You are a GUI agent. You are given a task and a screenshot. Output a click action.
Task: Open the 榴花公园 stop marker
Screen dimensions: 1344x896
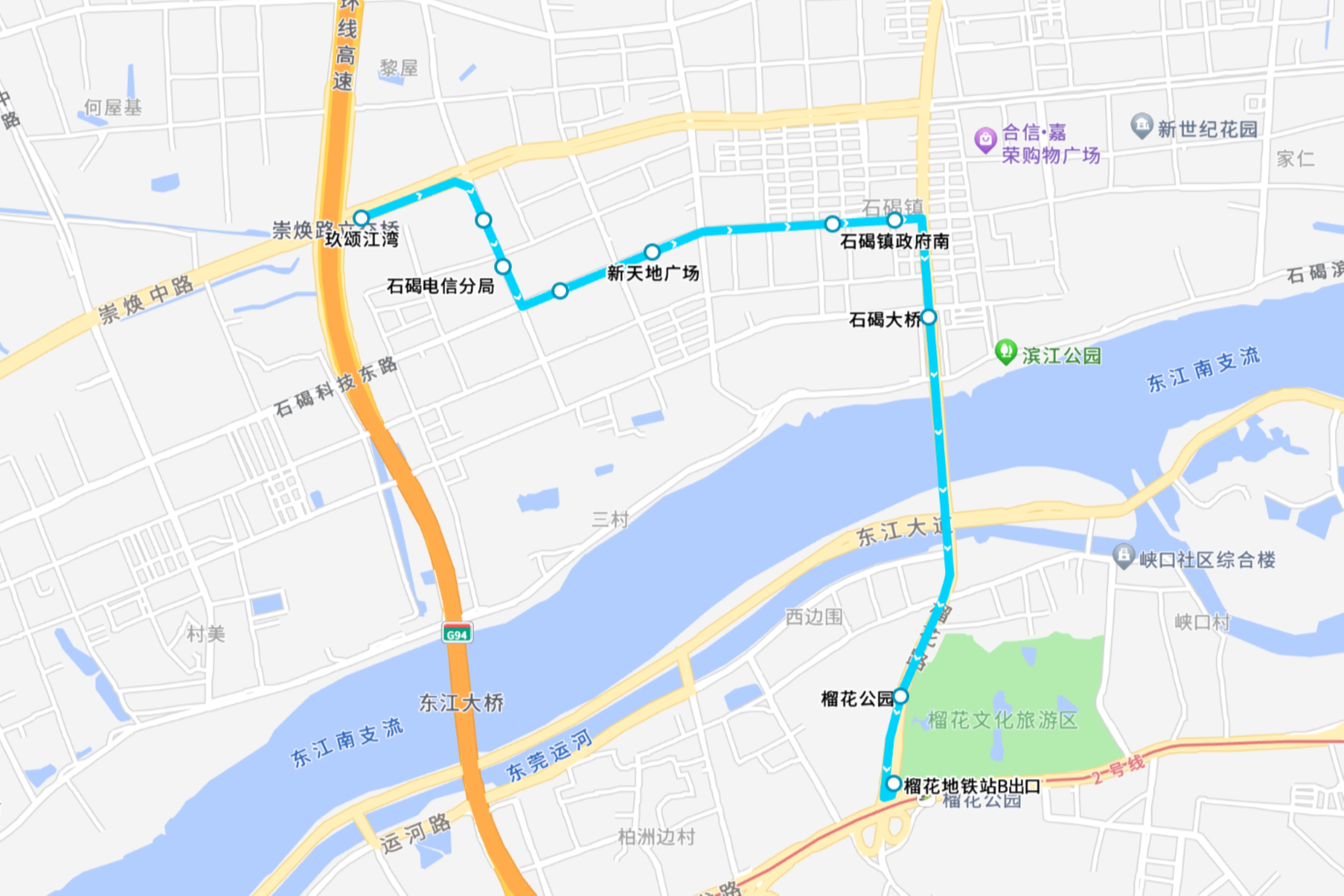[900, 697]
